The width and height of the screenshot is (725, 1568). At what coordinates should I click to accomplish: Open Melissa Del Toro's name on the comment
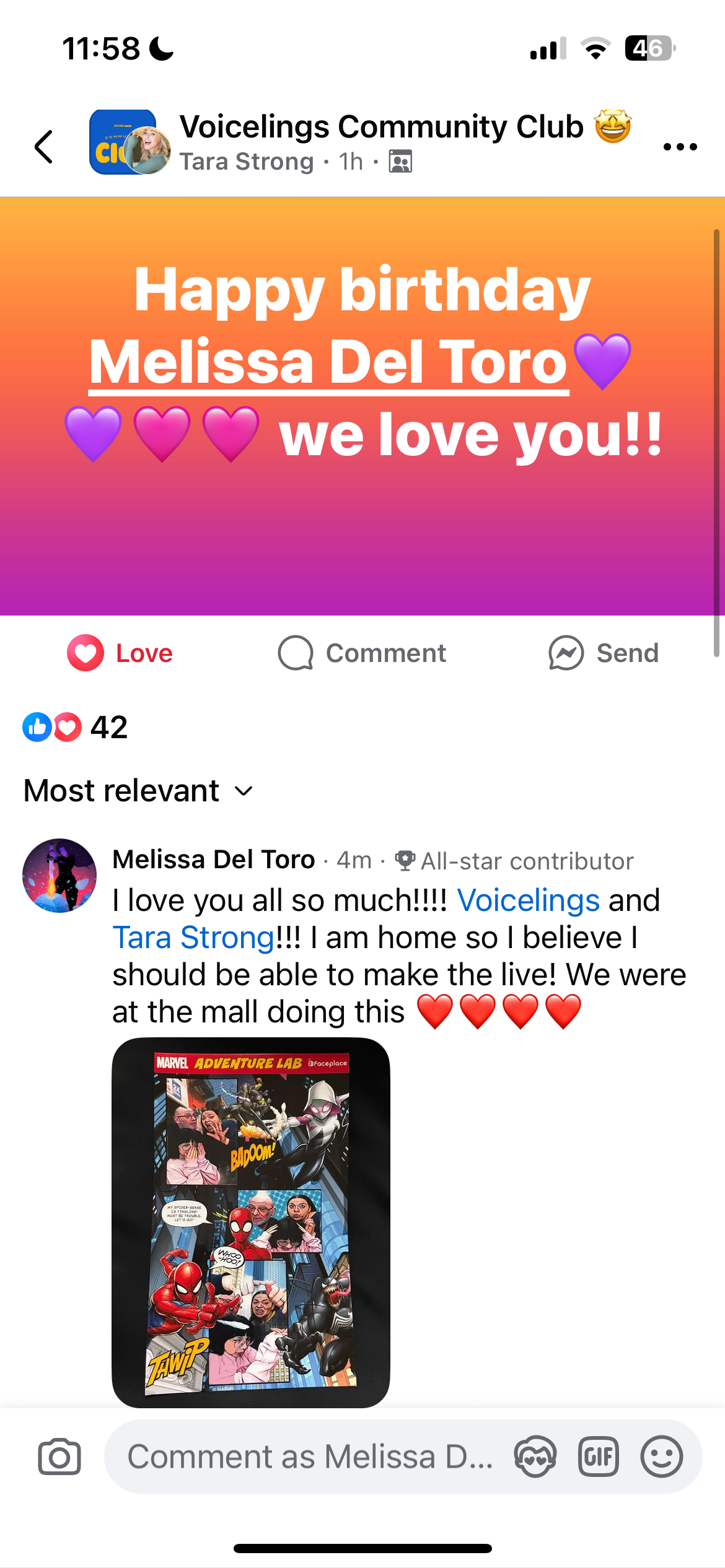[x=214, y=860]
